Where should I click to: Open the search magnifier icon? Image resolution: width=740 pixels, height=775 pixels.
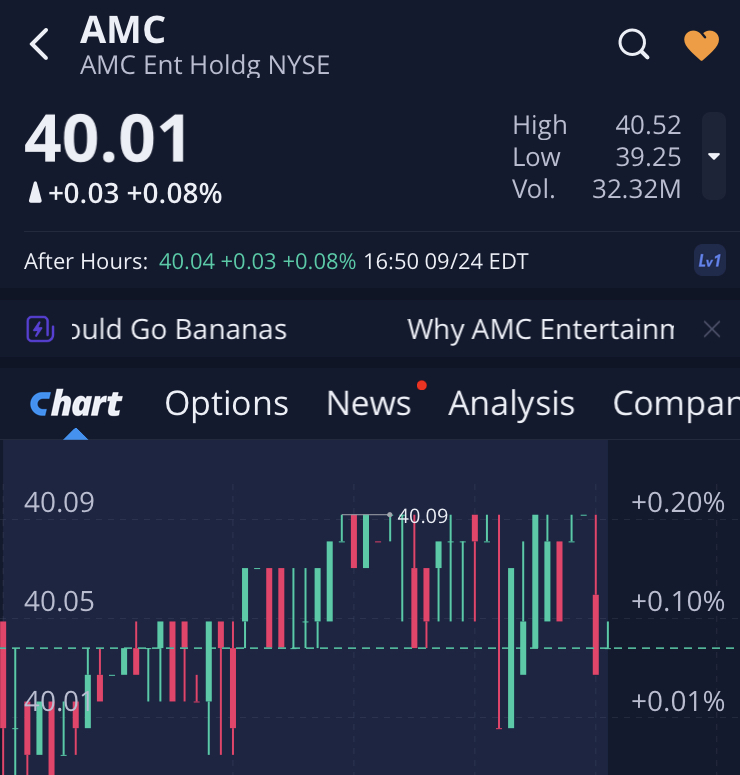pos(634,45)
